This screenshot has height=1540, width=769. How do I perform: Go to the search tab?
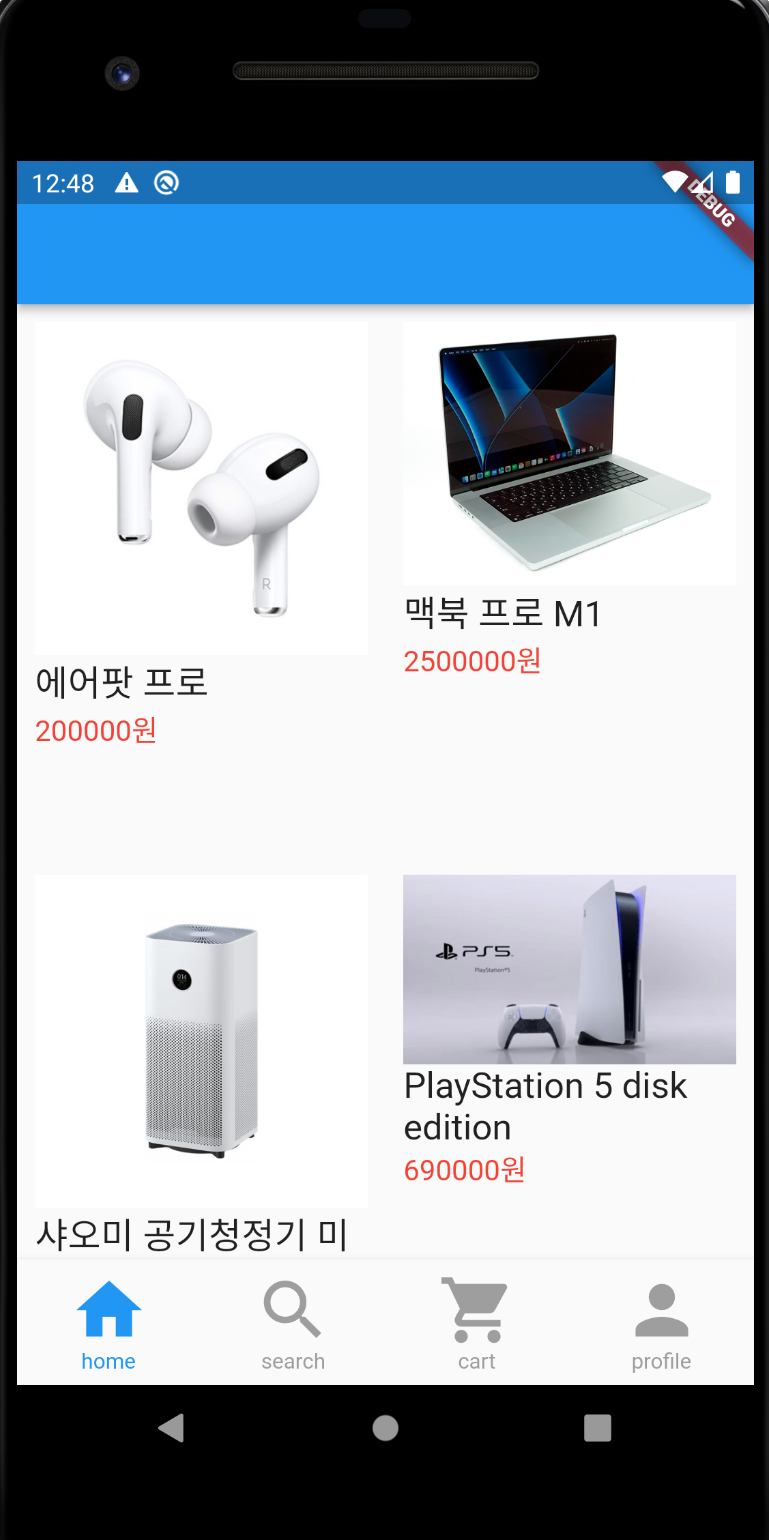point(293,1323)
